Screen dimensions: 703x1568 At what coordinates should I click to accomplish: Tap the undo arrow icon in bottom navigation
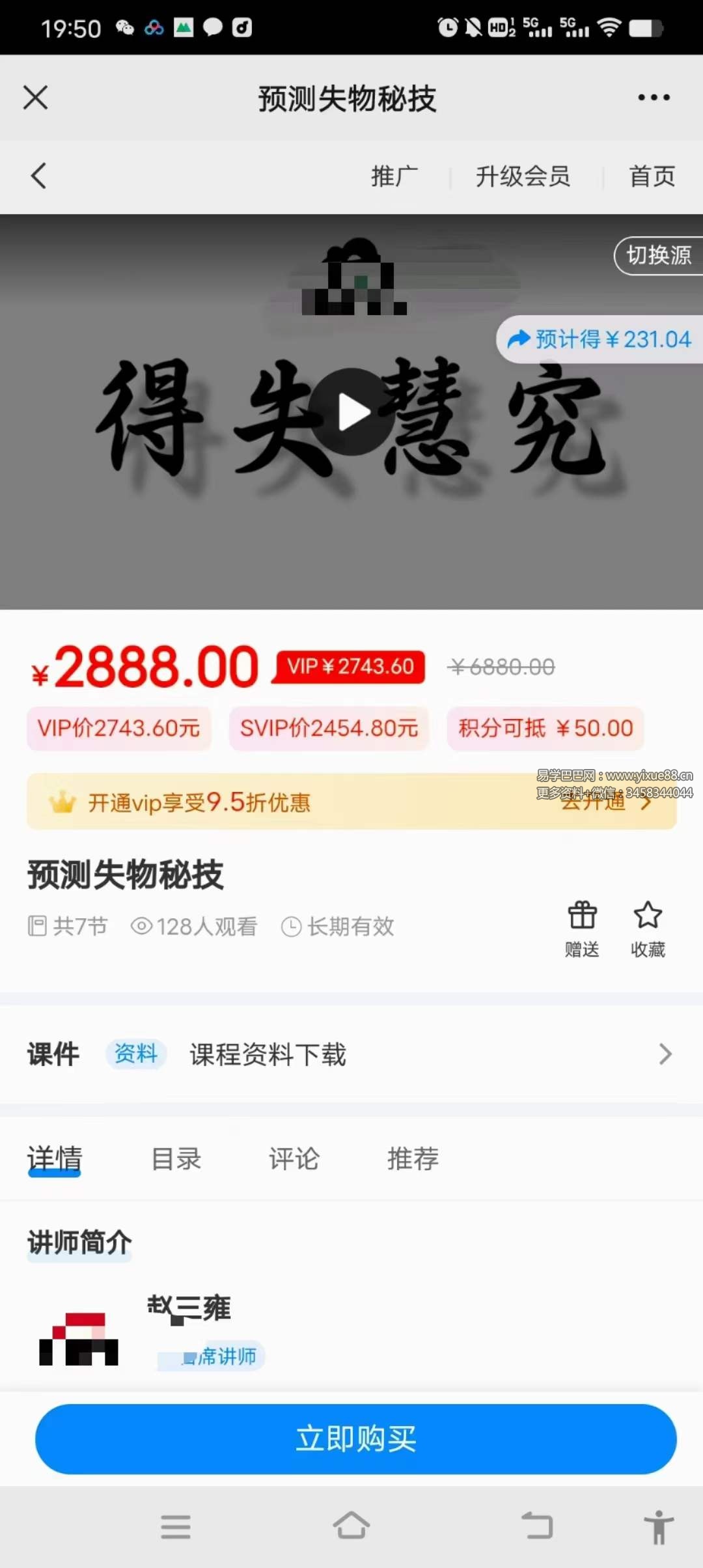point(536,1527)
